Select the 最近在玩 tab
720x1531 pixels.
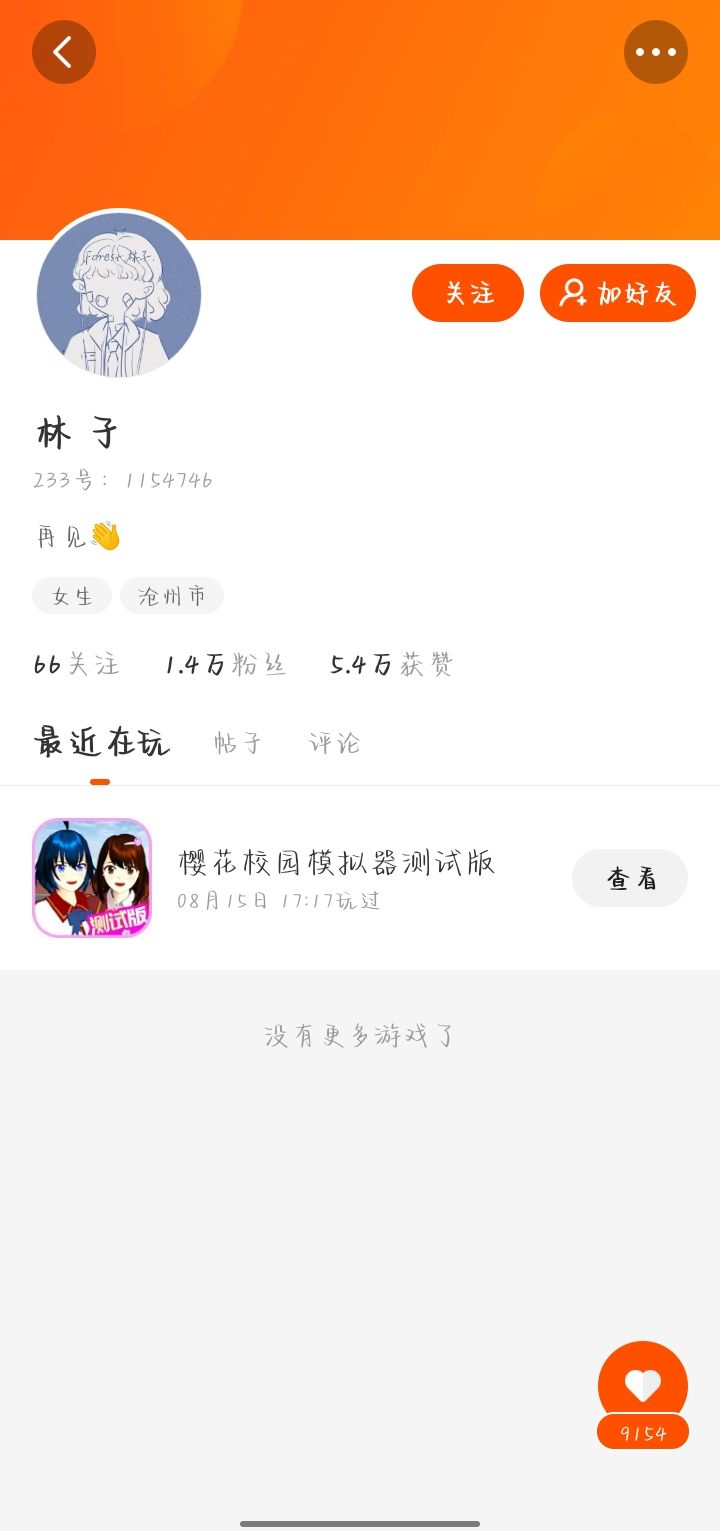point(101,743)
